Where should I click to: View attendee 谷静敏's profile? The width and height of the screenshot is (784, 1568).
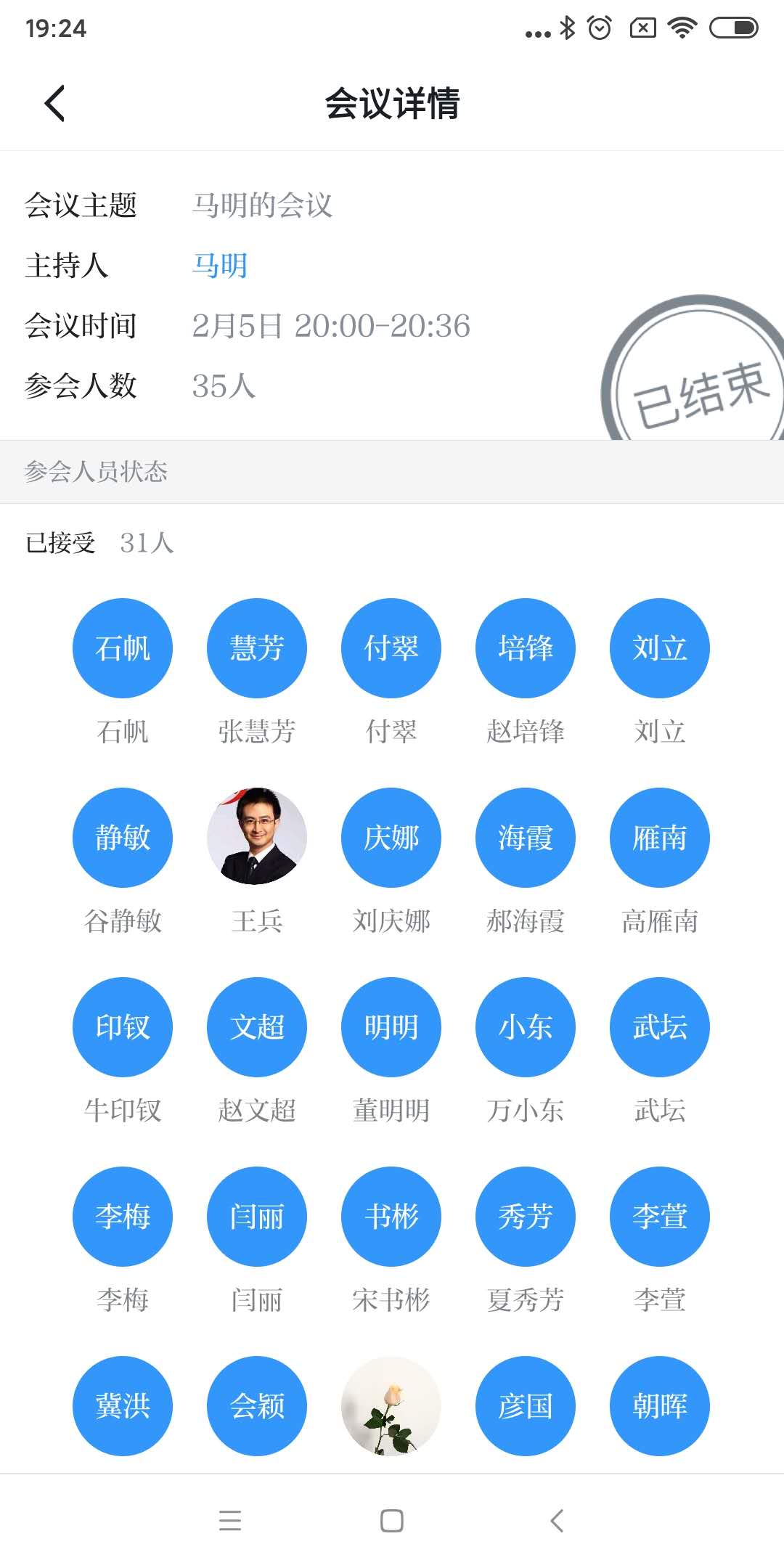coord(123,837)
